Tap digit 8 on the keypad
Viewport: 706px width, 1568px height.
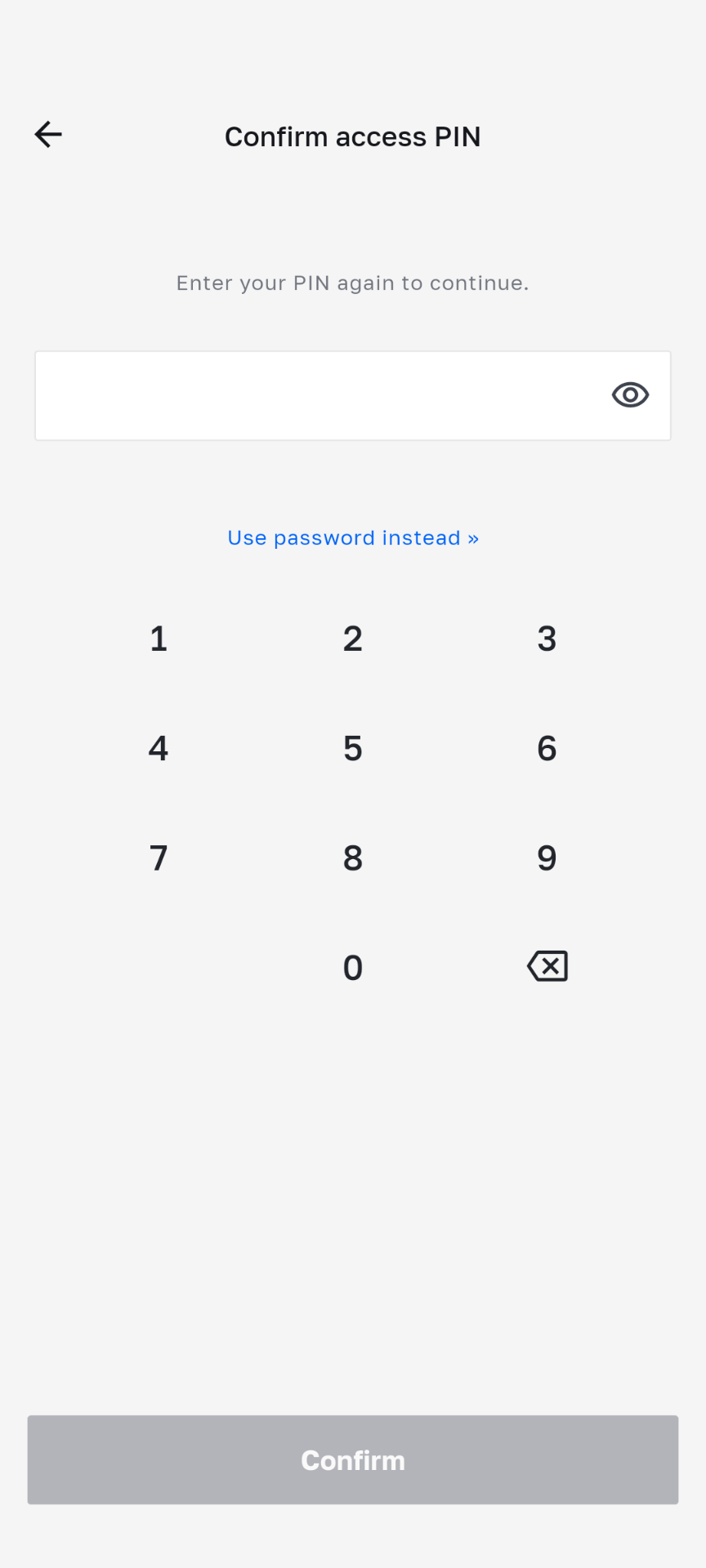point(353,858)
